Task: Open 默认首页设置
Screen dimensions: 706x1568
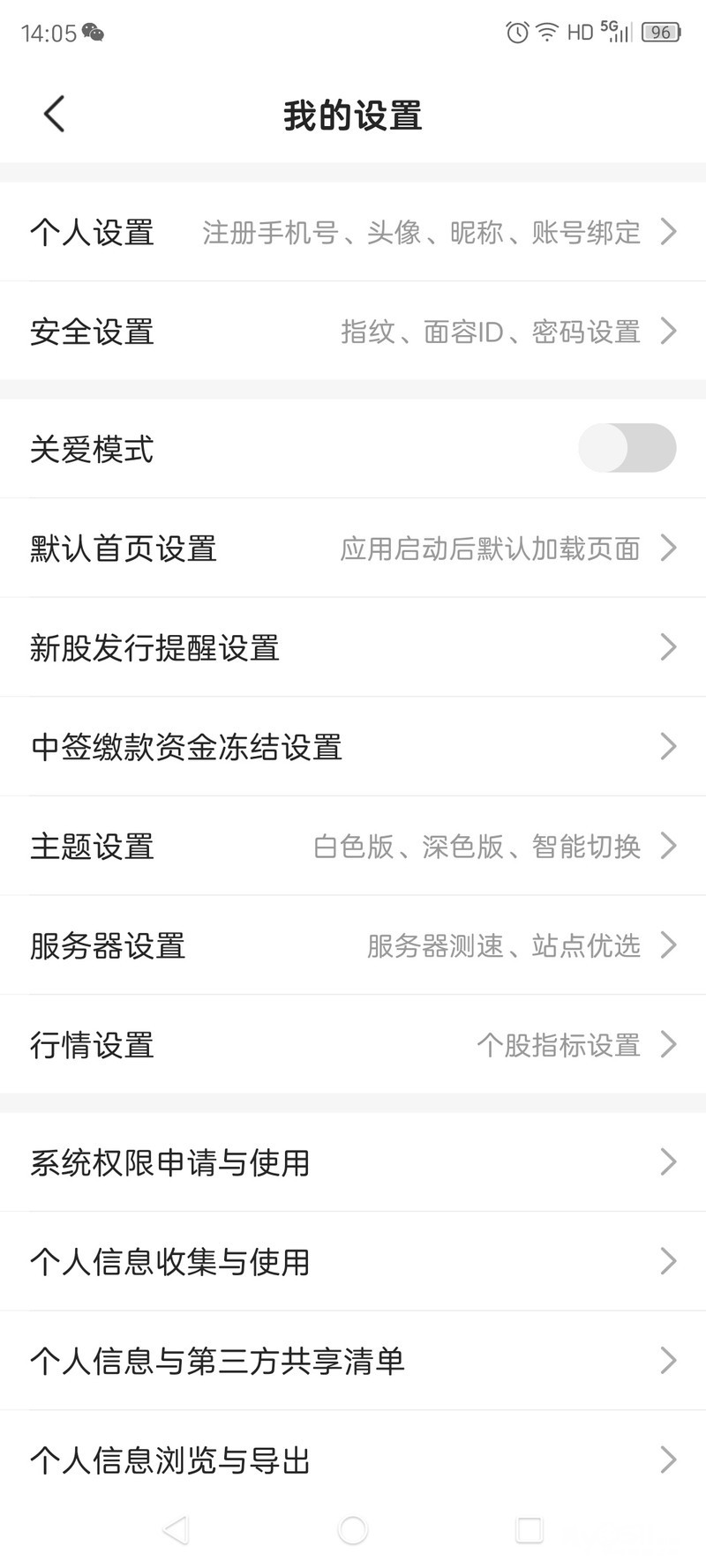Action: click(x=353, y=549)
